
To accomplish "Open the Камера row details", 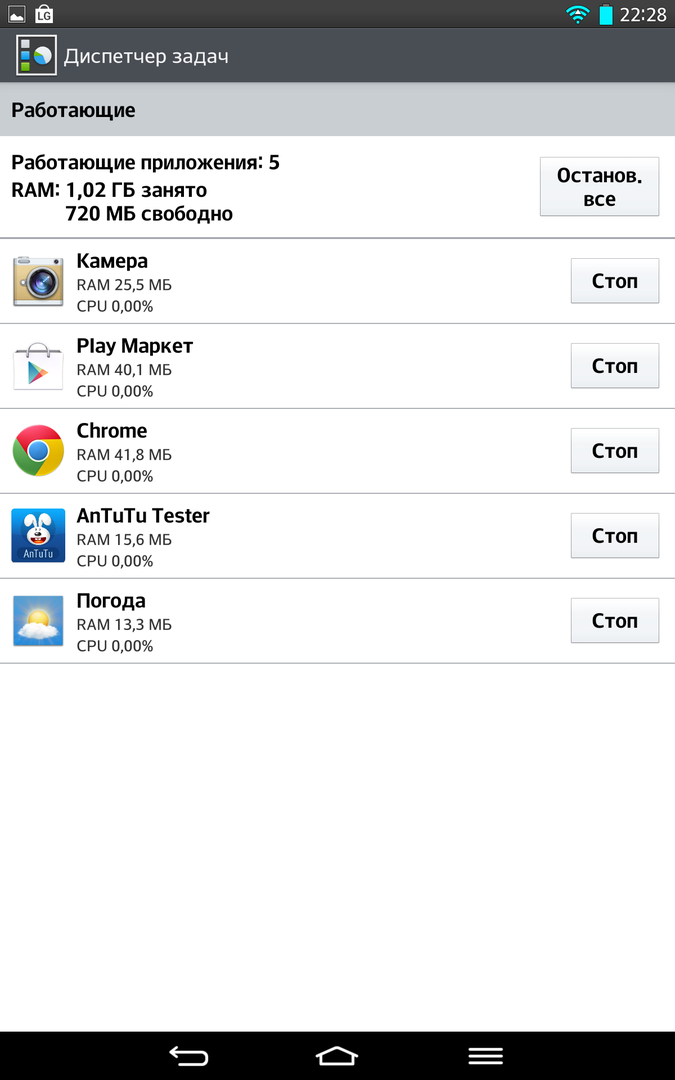I will coord(250,281).
